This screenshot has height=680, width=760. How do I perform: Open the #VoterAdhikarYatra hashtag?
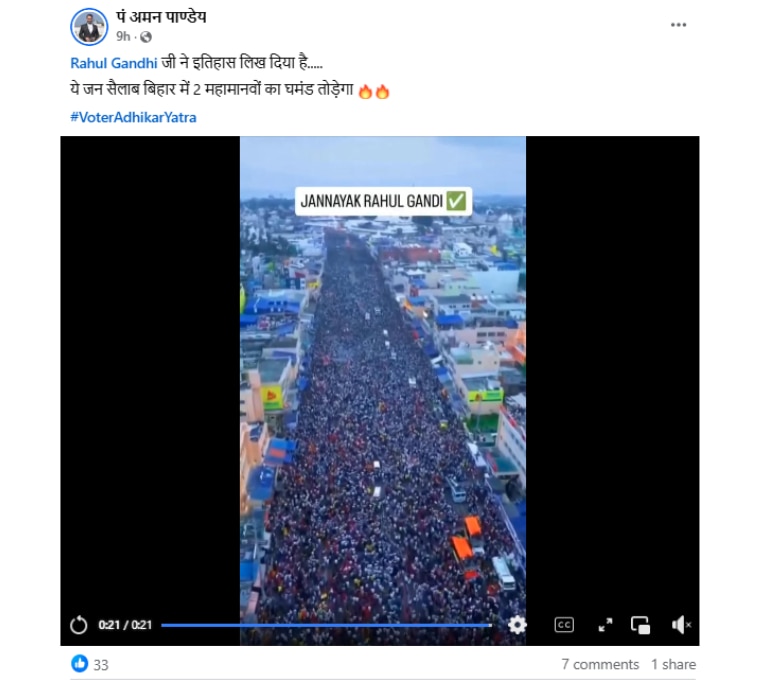[x=133, y=117]
